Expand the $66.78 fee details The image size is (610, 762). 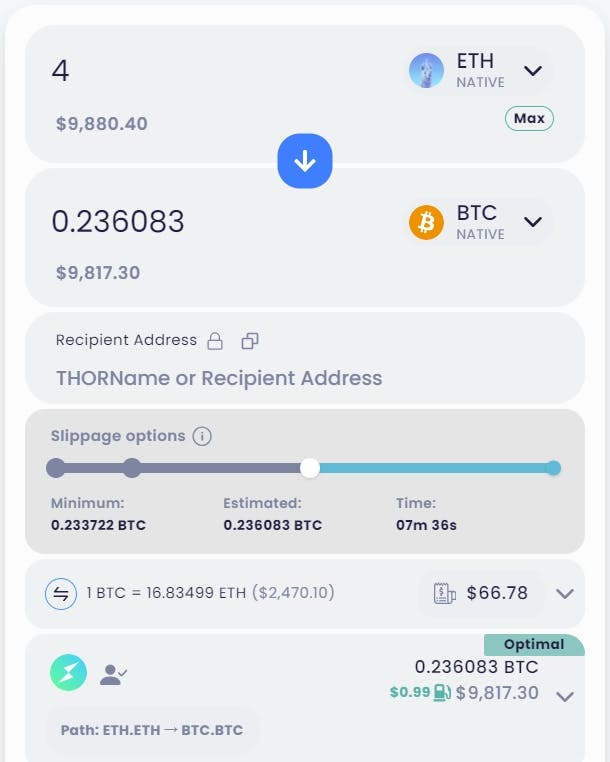click(565, 593)
